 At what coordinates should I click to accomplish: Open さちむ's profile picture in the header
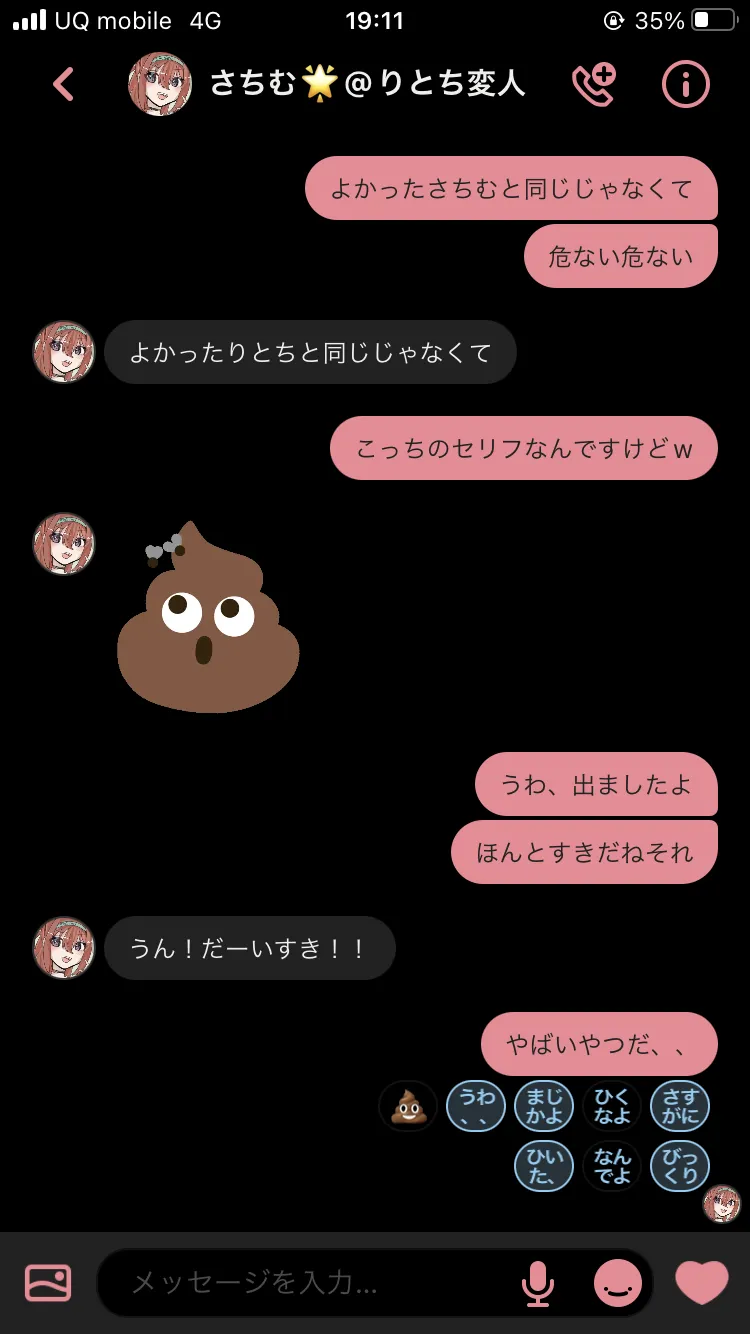160,84
